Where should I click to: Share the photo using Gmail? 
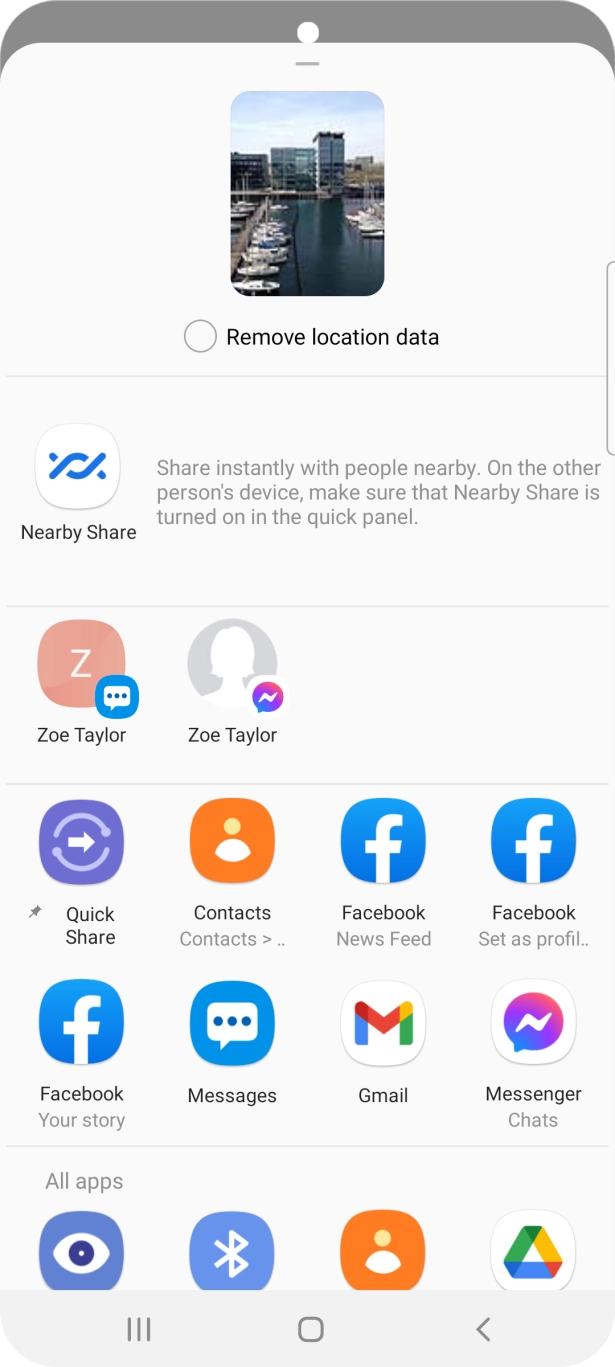(x=383, y=1023)
